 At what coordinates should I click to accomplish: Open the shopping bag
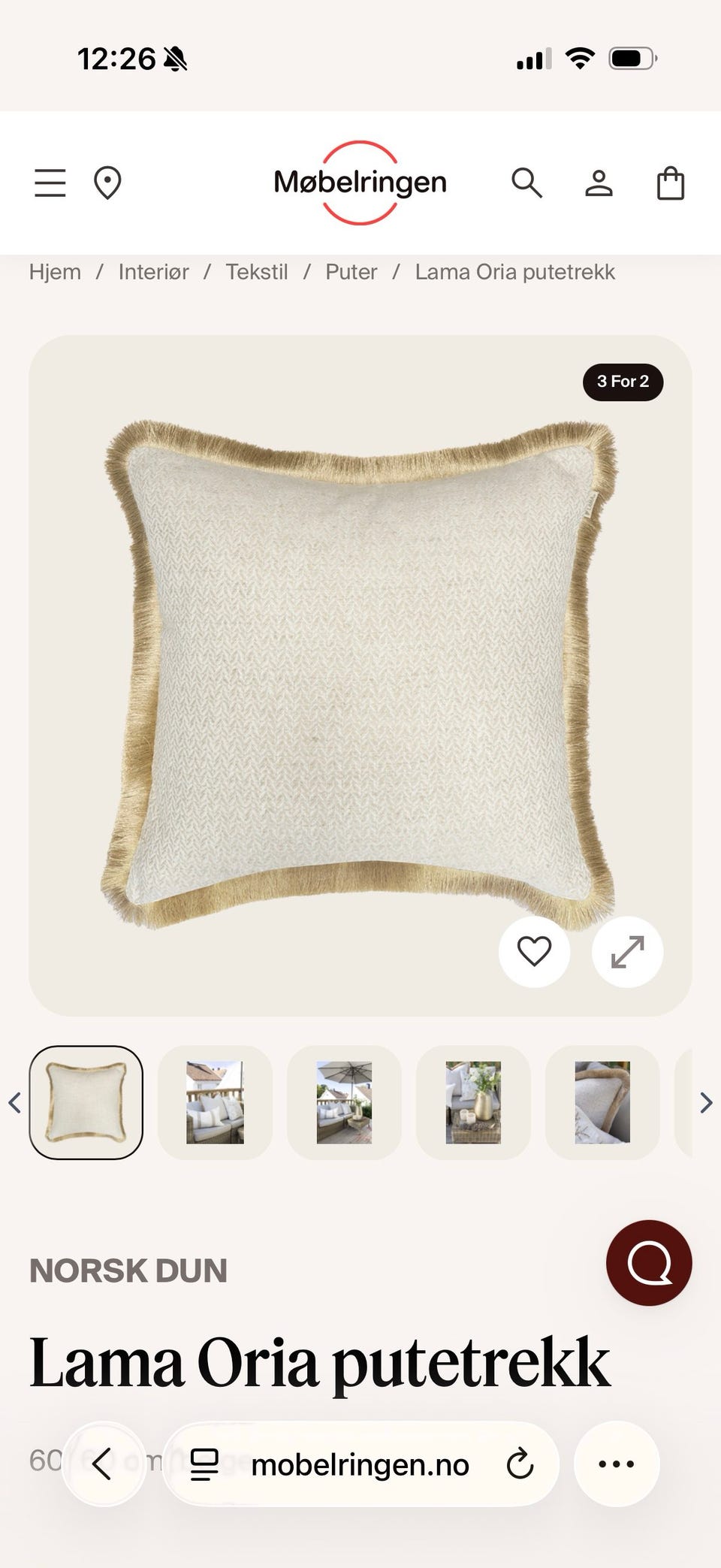point(671,183)
